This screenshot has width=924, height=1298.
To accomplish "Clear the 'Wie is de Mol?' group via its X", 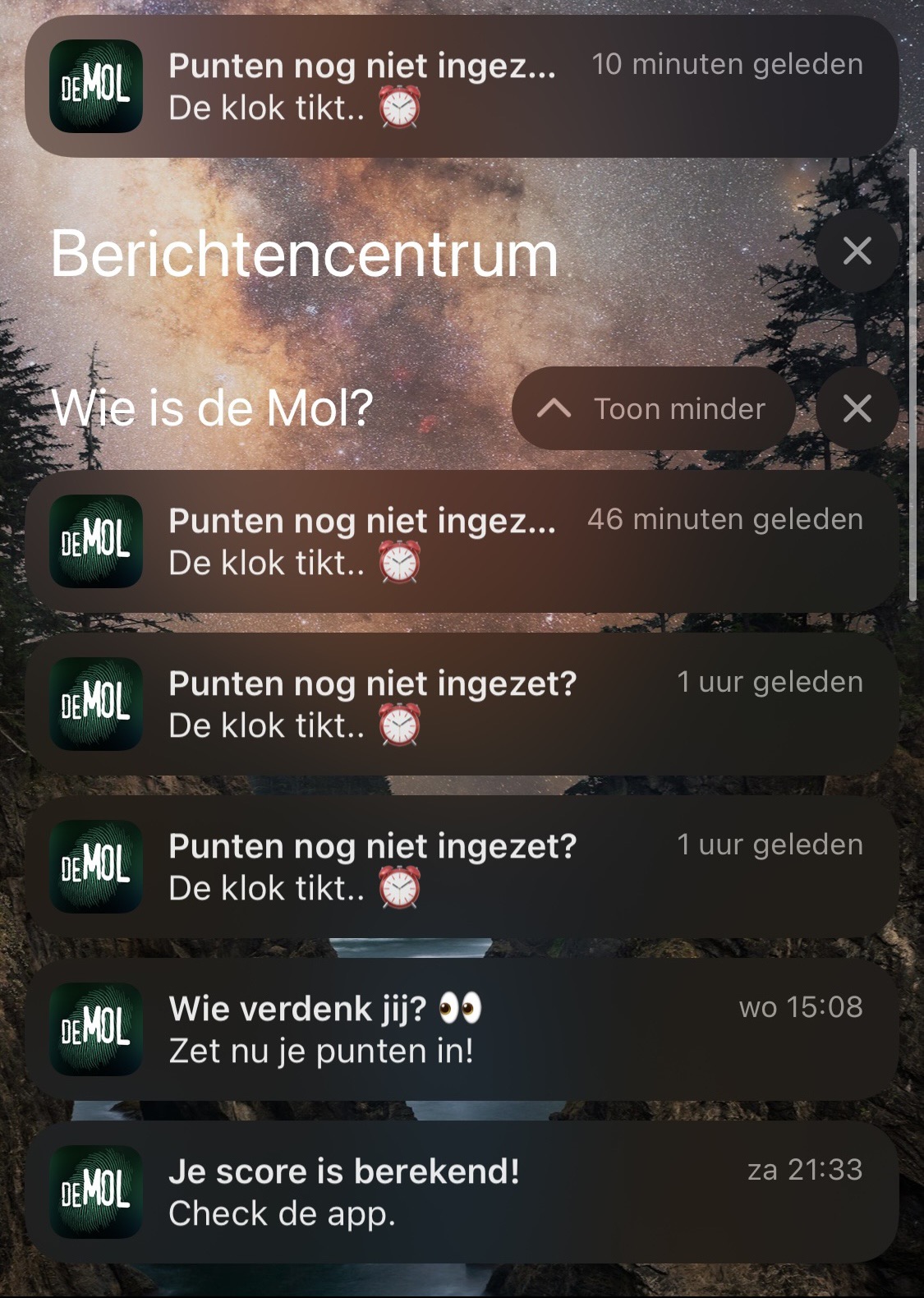I will [x=857, y=408].
